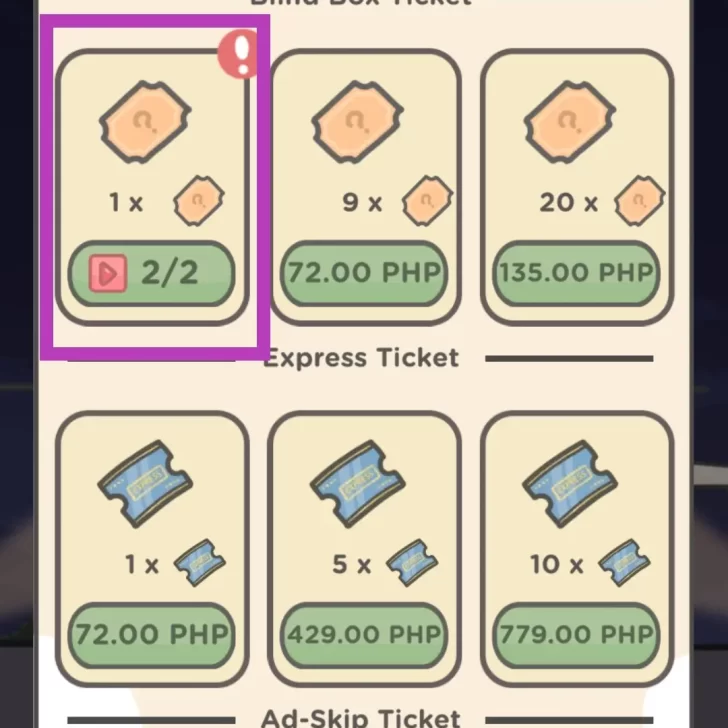
Task: Buy 9 blind box tickets for 72.00 PHP
Action: pos(363,273)
